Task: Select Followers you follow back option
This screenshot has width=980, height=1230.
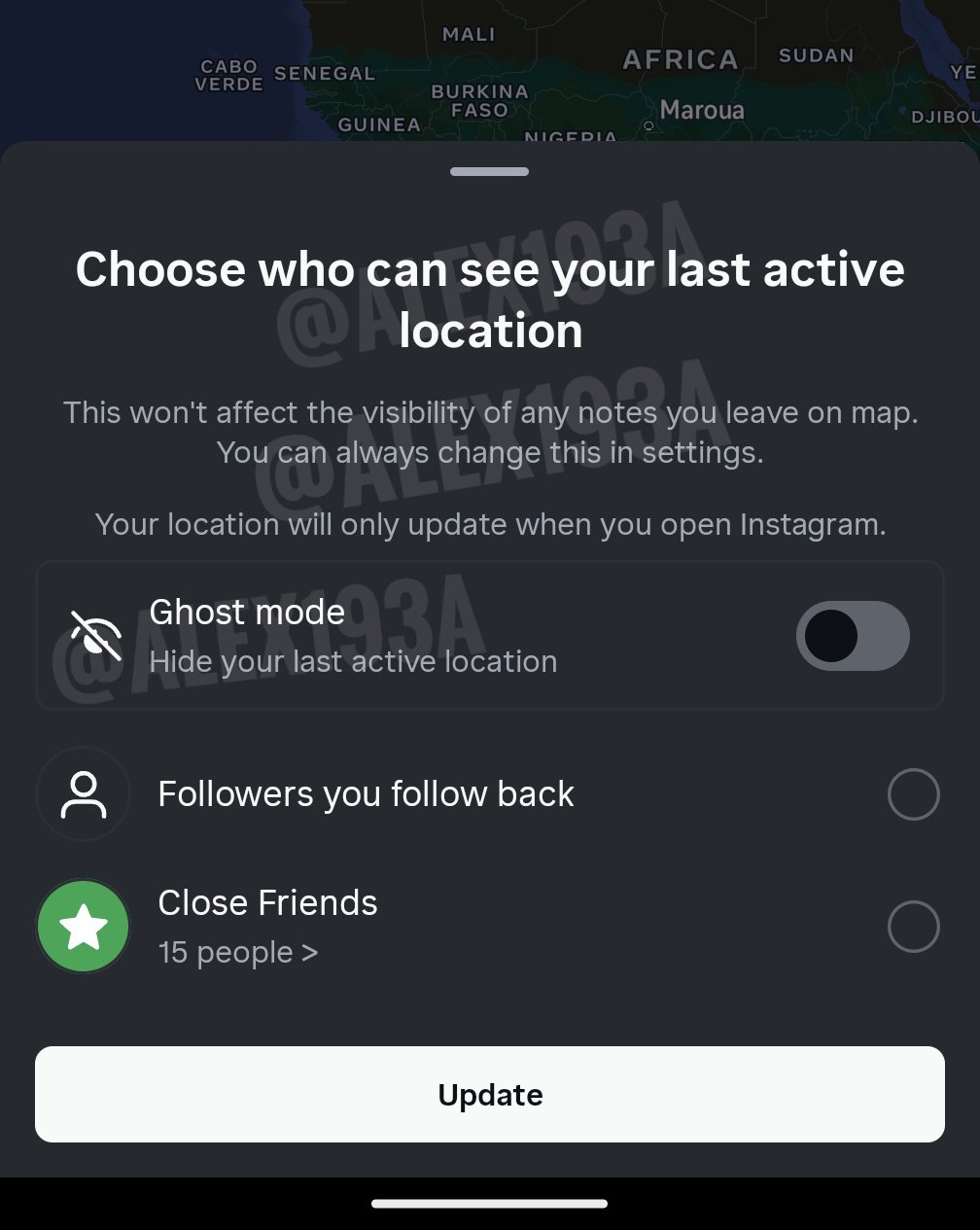Action: 913,794
